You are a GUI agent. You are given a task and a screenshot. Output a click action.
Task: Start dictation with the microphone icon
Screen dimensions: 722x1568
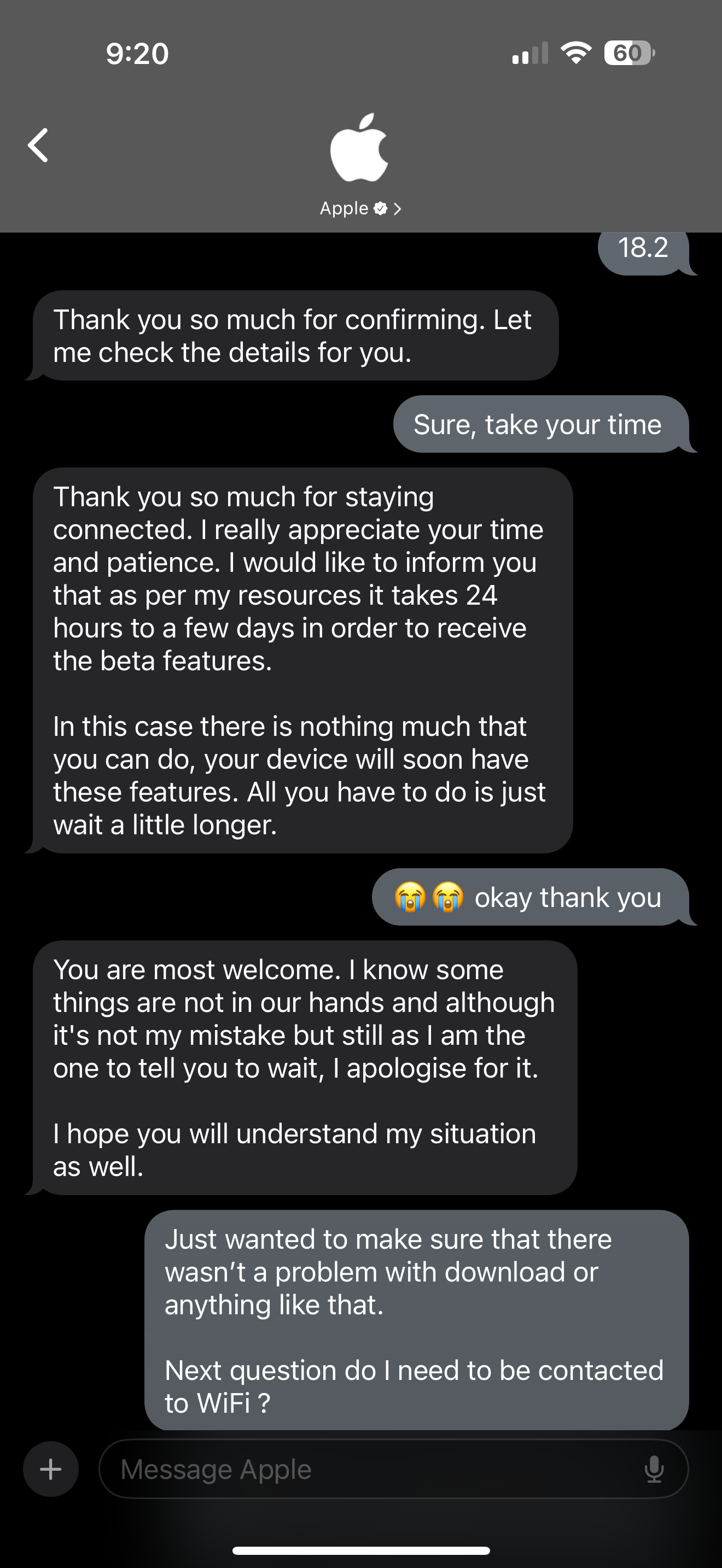(654, 1469)
